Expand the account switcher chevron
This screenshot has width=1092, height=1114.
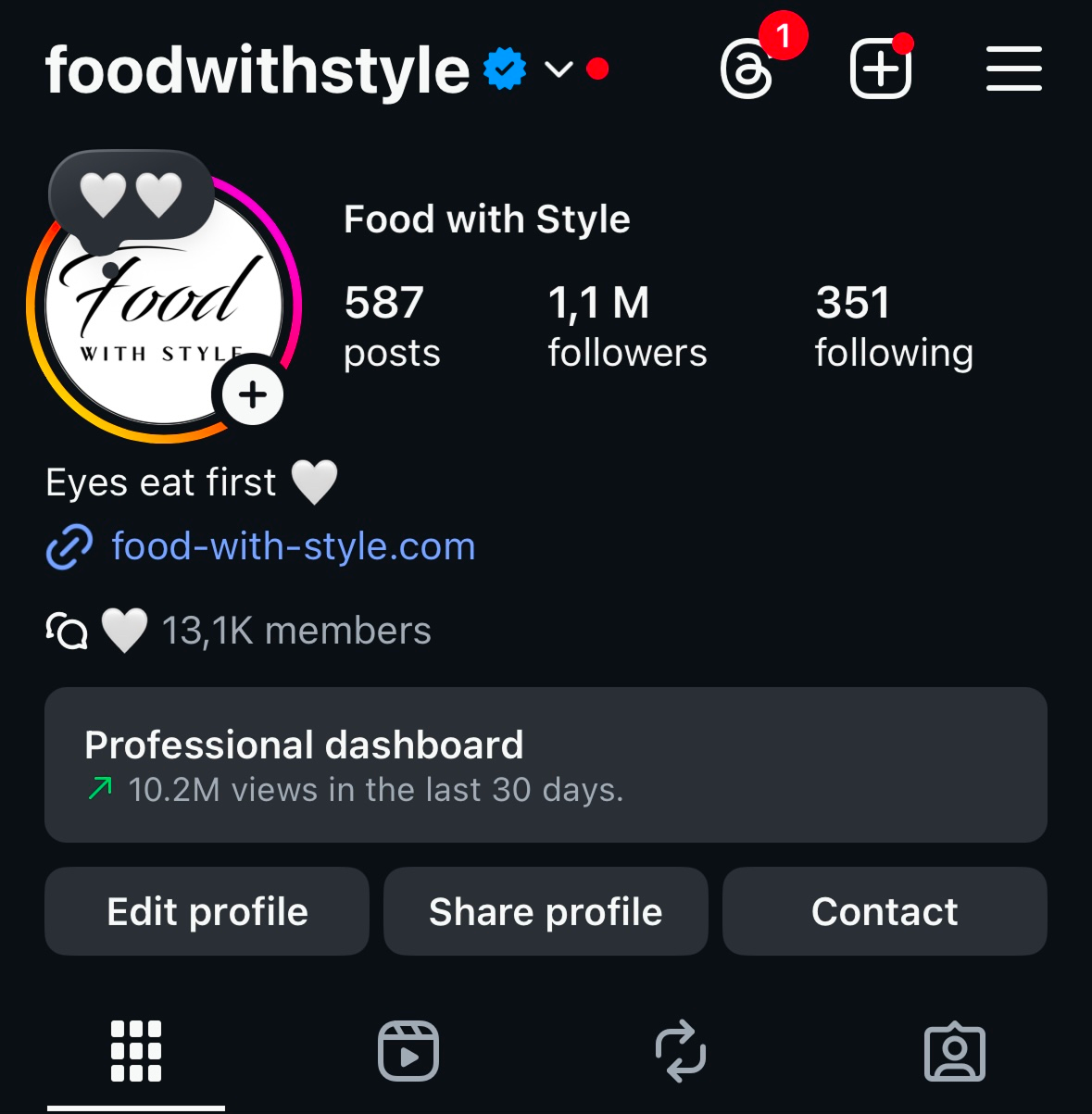click(x=558, y=69)
